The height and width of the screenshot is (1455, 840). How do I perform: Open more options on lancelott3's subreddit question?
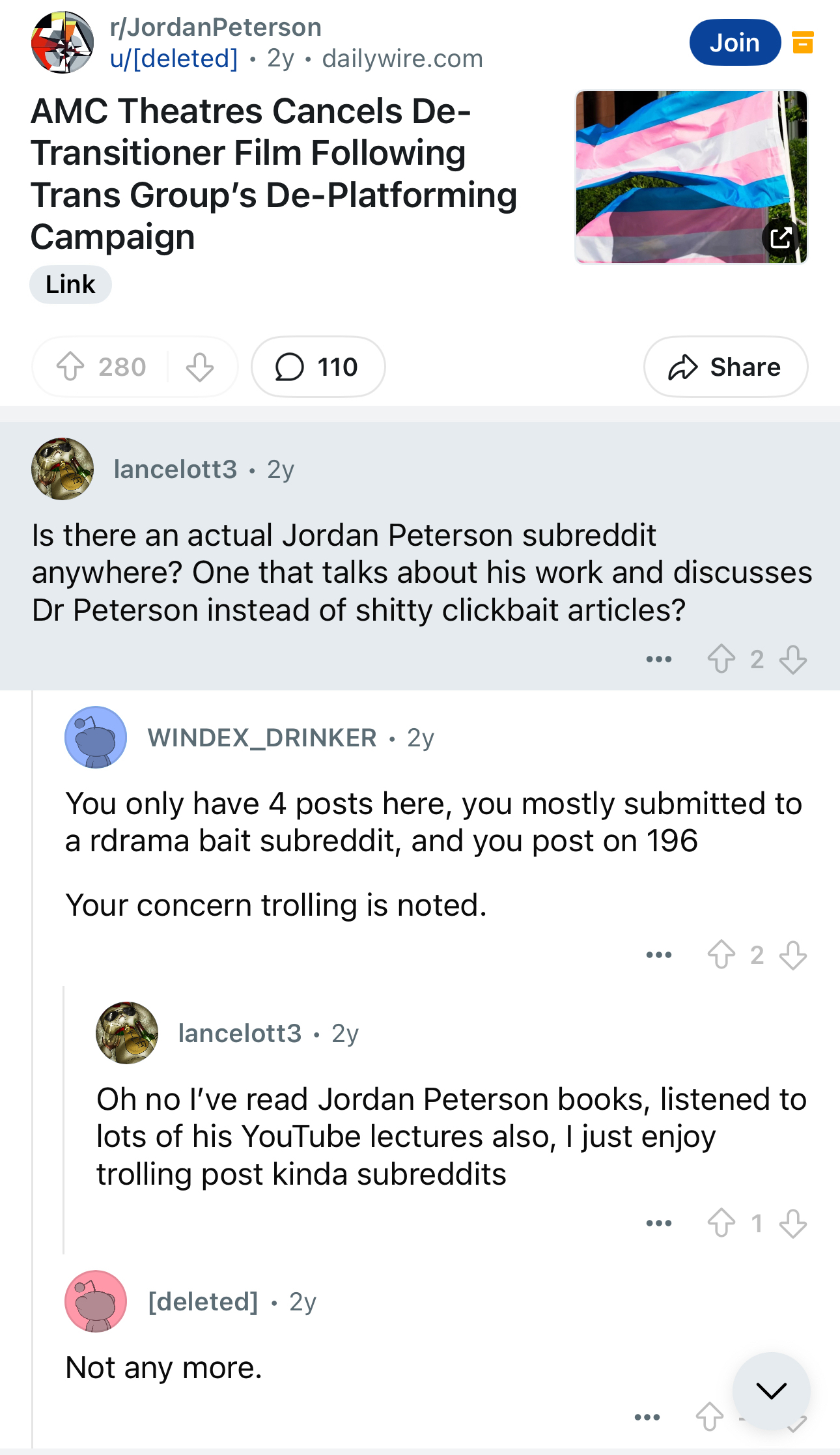coord(658,659)
